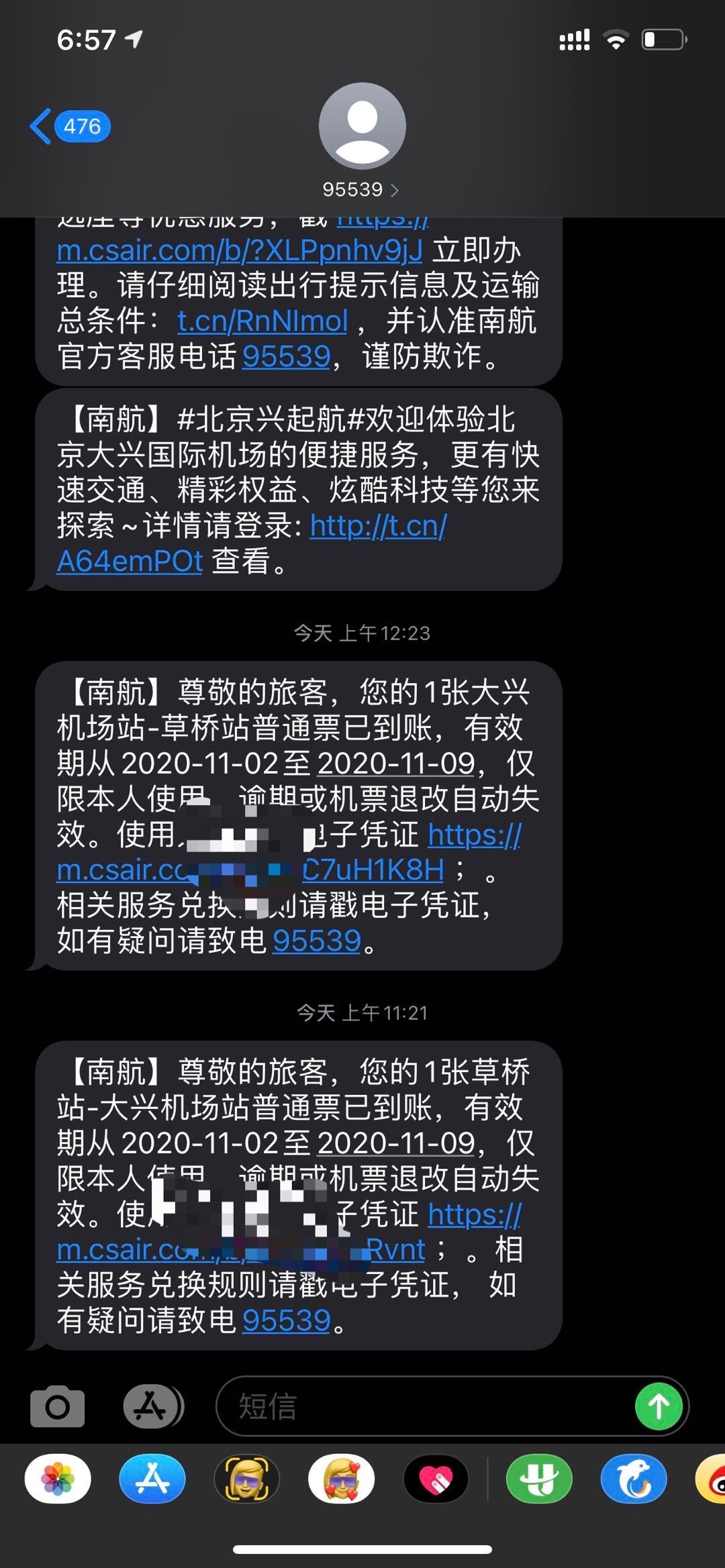Open Memoji stickers with hearts
The width and height of the screenshot is (725, 1568).
341,1479
